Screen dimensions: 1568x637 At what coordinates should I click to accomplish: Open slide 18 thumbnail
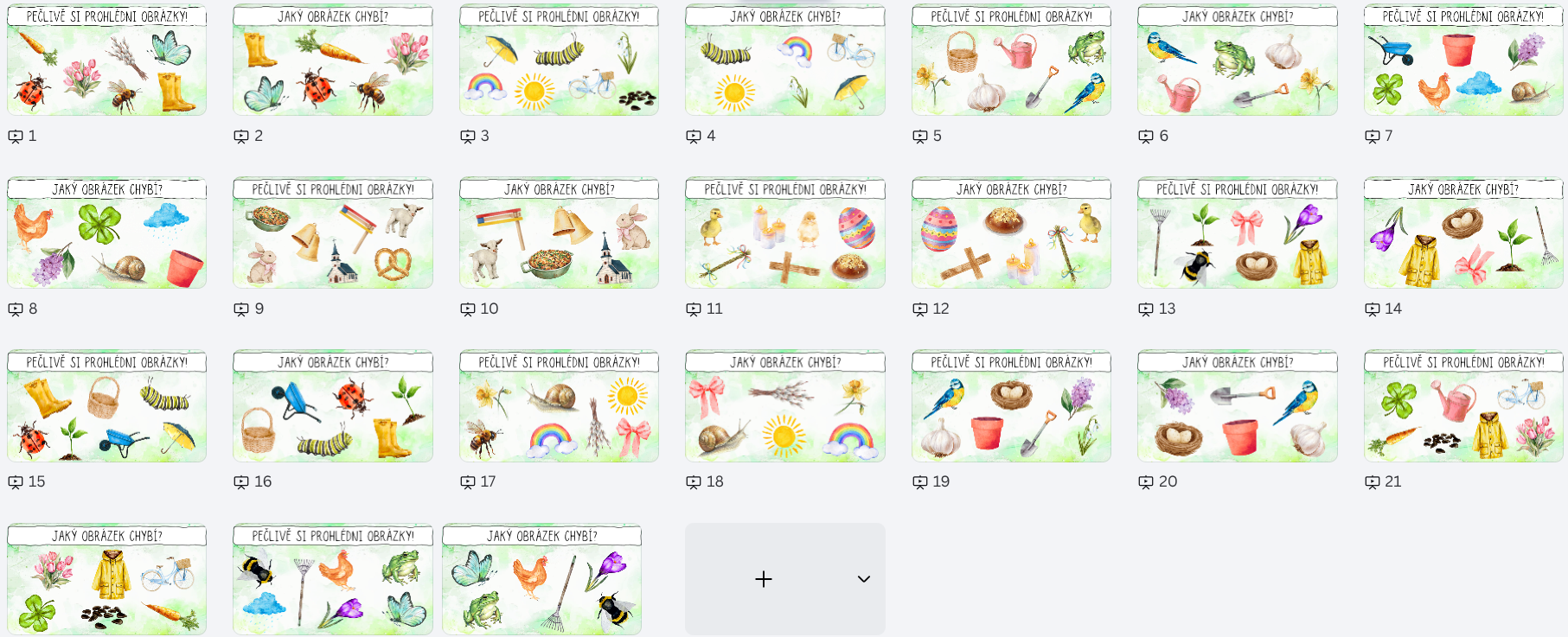785,406
